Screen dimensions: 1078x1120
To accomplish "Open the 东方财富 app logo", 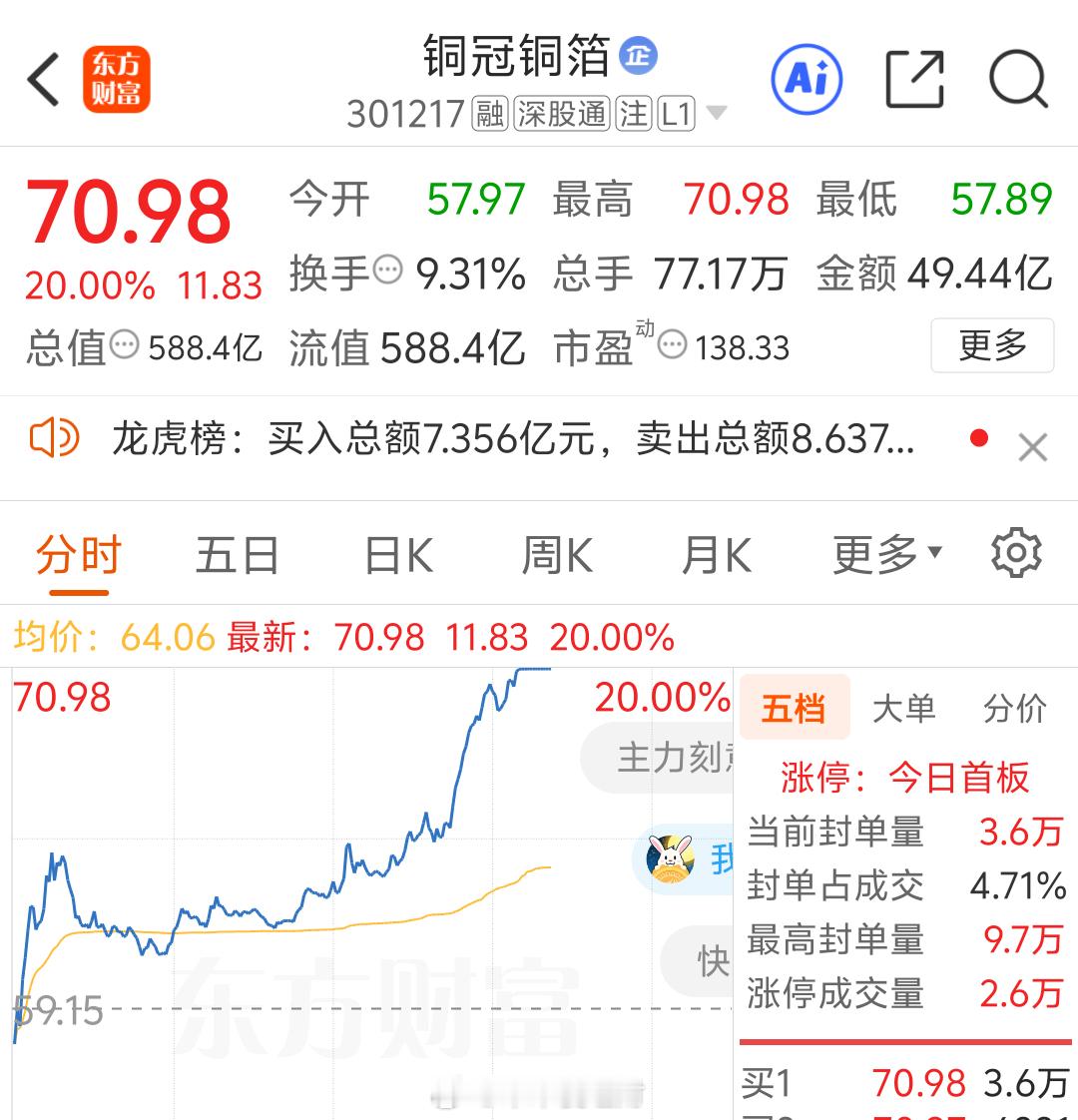I will click(x=117, y=78).
